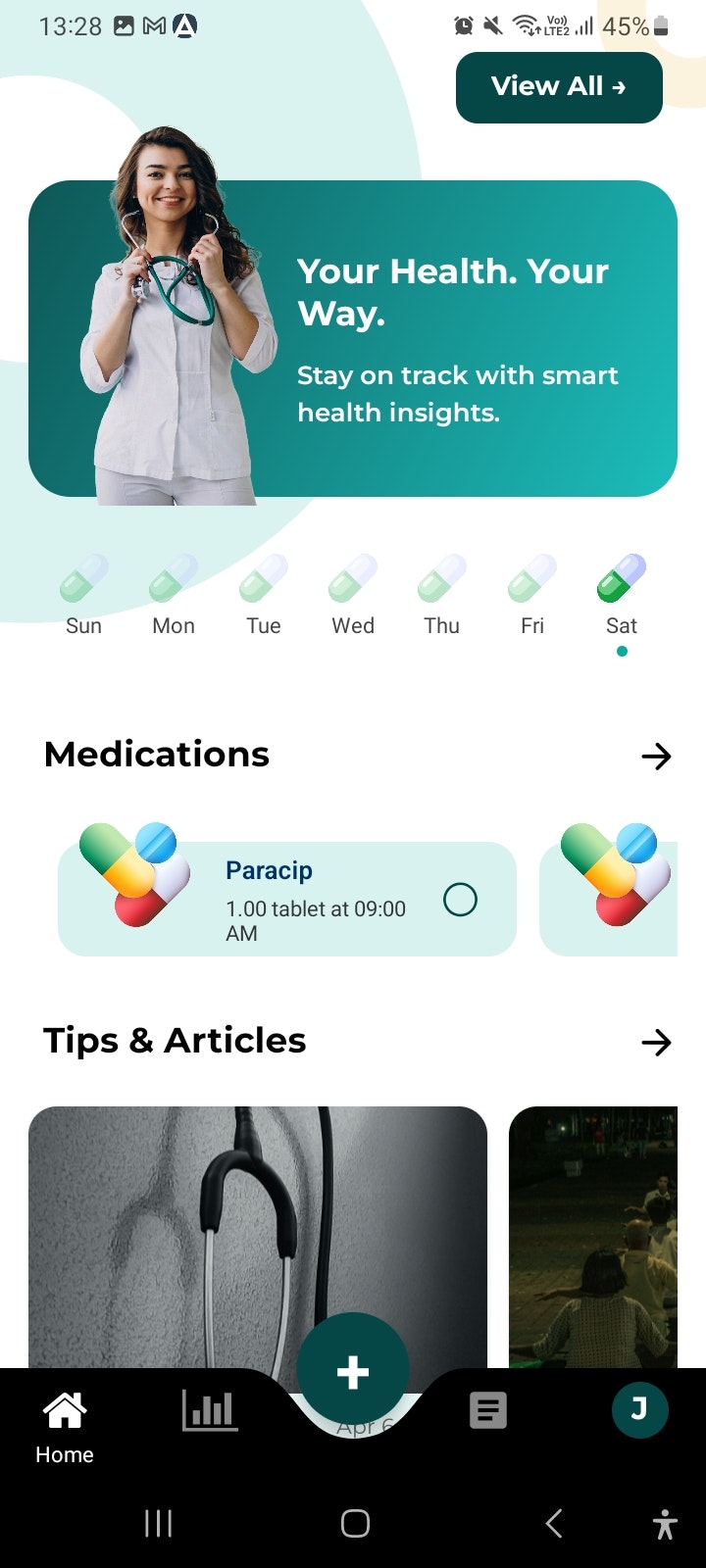The width and height of the screenshot is (706, 1568).
Task: Select the Monday label in weekday strip
Action: 173,625
